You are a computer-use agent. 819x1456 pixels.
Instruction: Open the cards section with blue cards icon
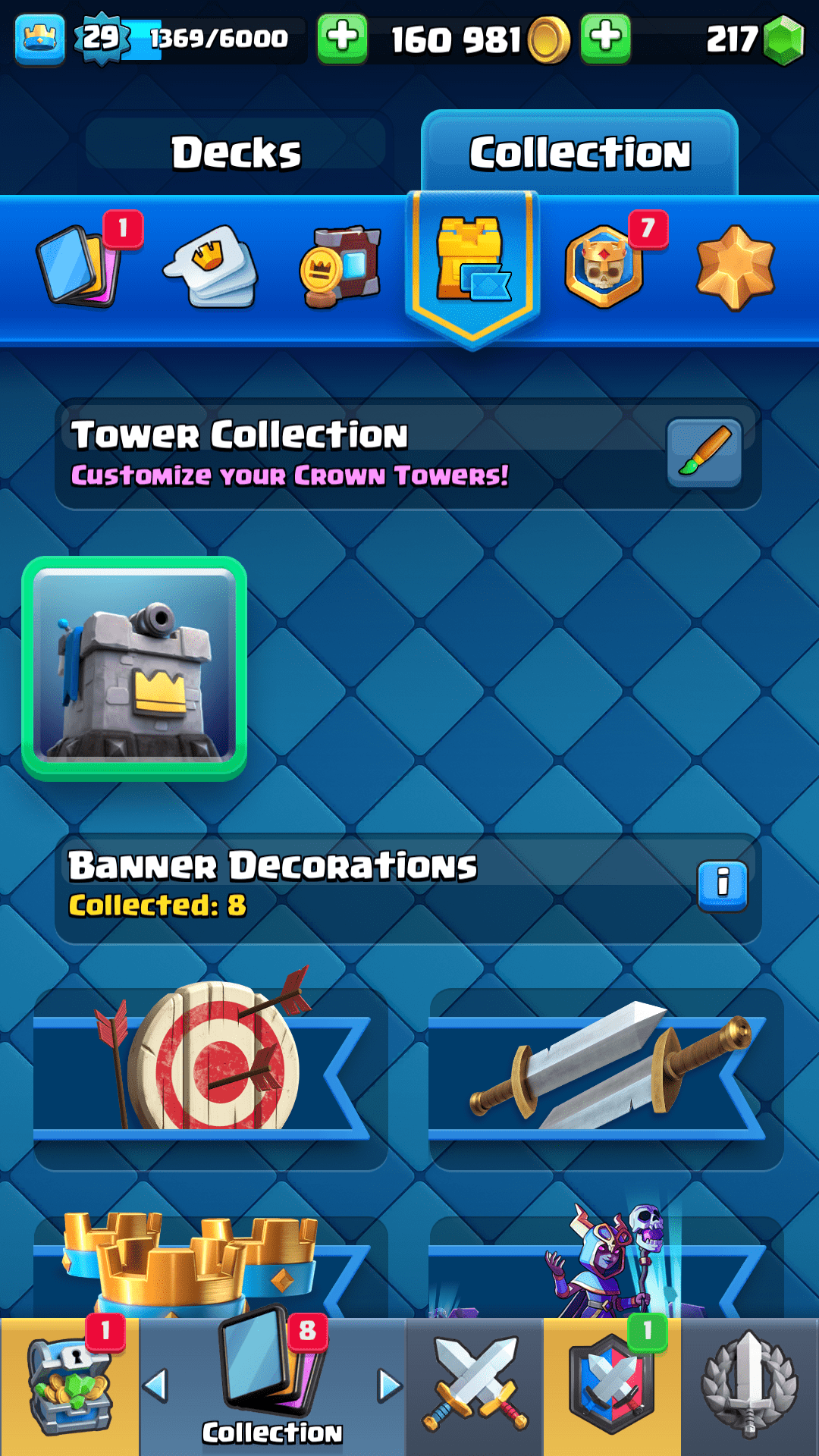coord(78,265)
